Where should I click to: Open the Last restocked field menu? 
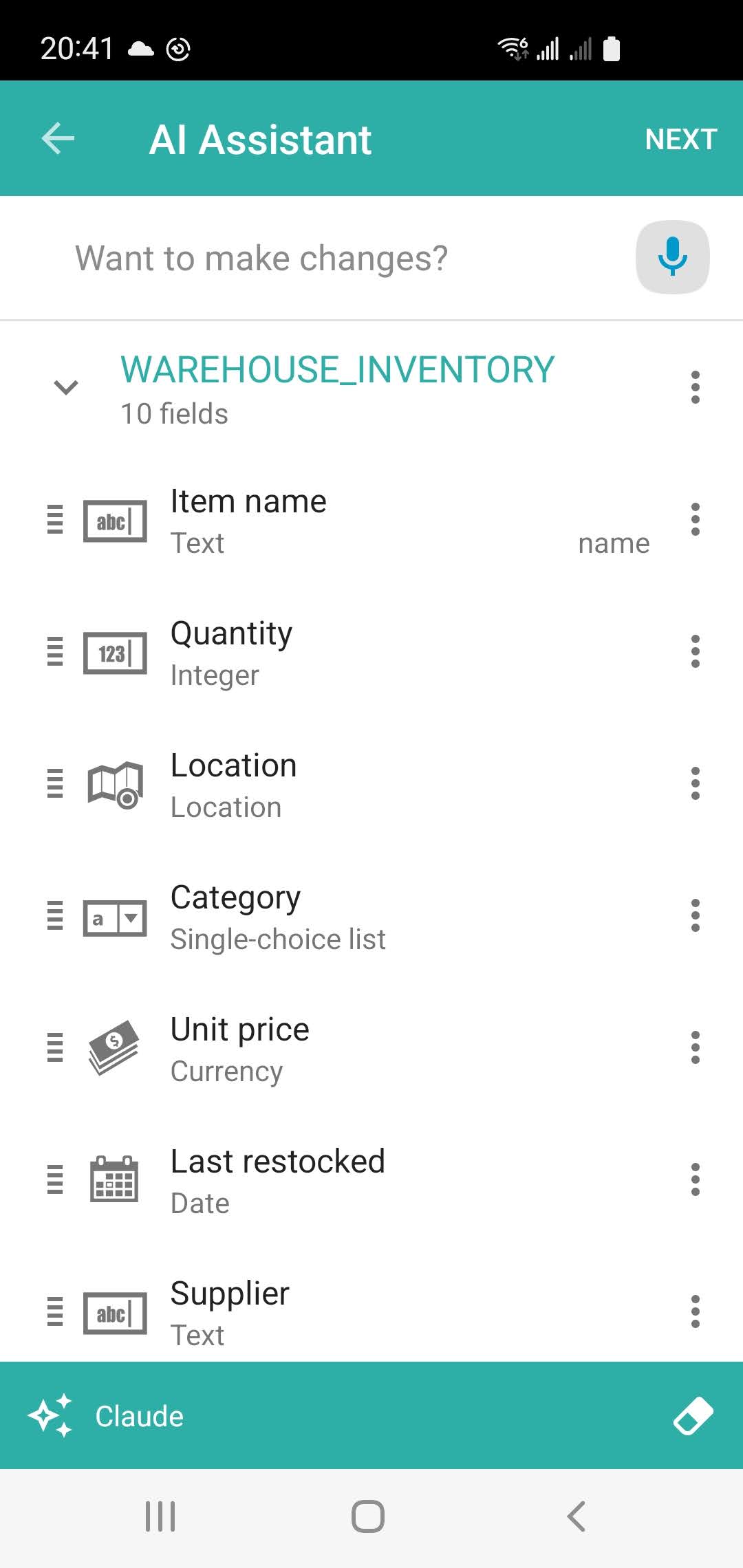click(x=695, y=1180)
